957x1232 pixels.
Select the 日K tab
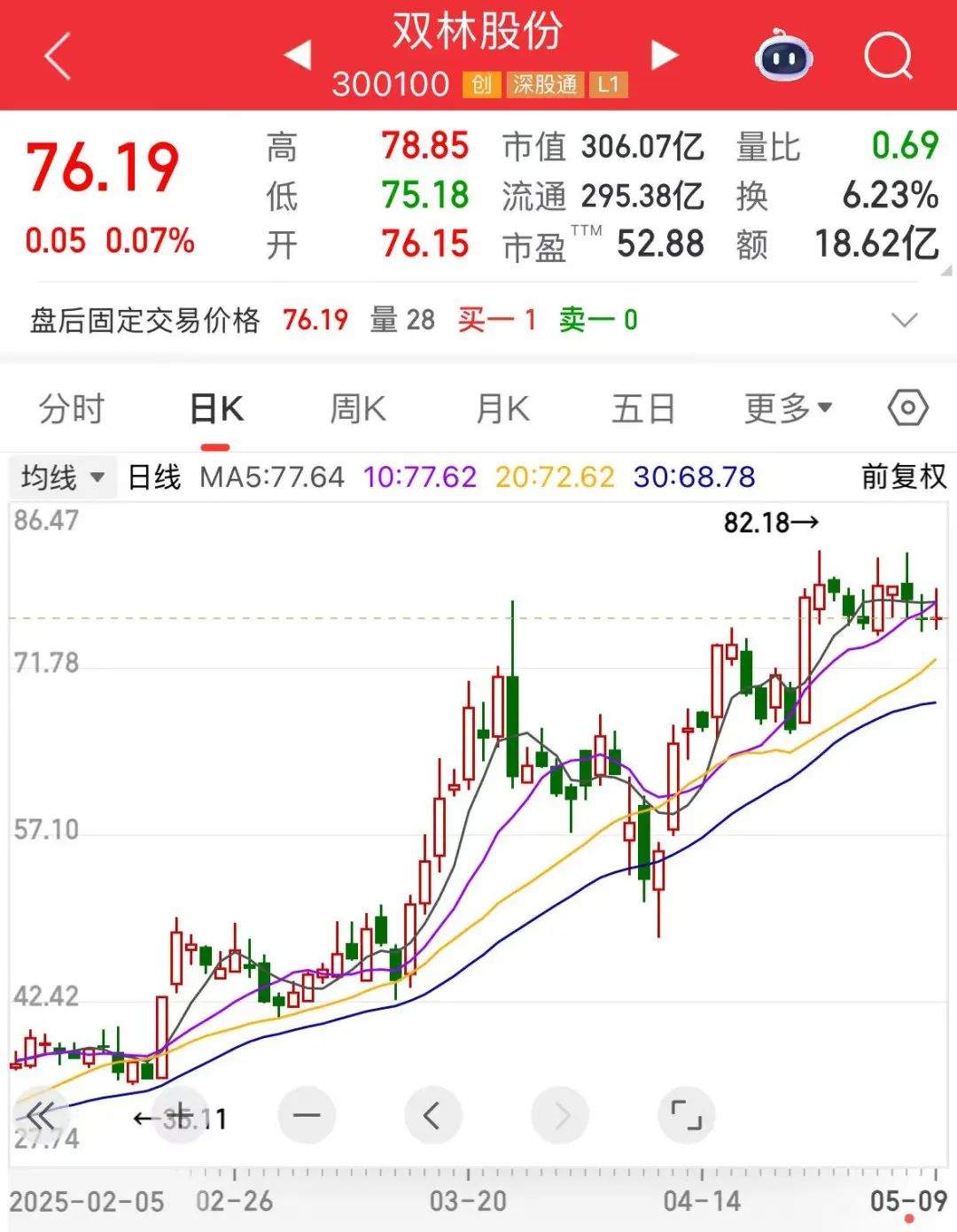(216, 409)
